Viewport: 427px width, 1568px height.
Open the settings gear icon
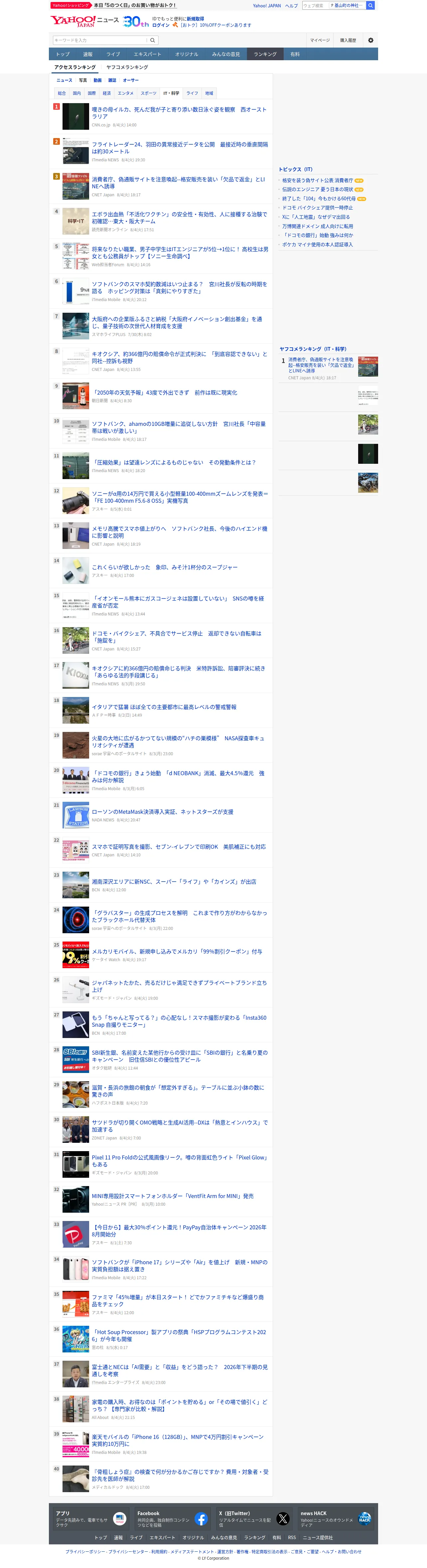pos(370,40)
